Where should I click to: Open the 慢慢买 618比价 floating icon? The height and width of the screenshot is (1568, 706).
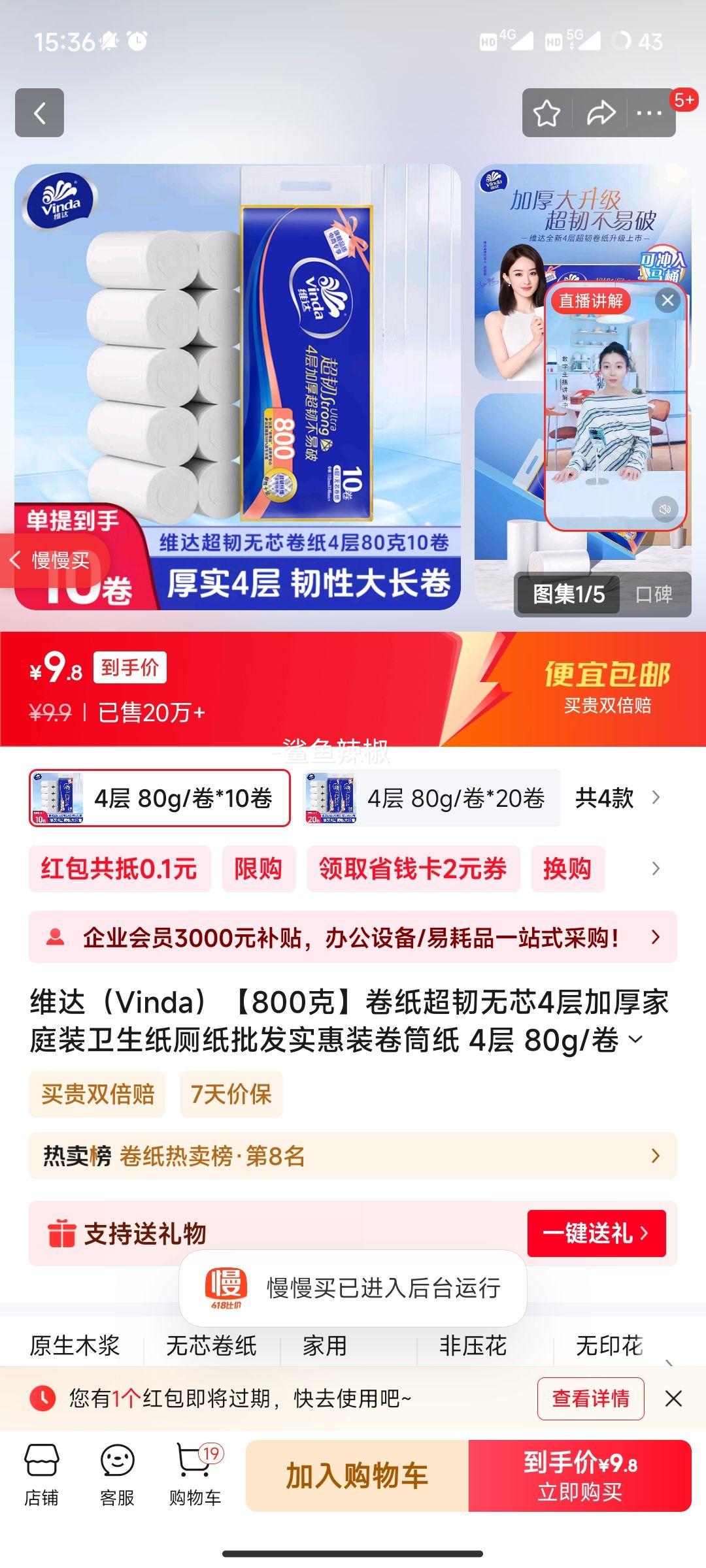(226, 1283)
